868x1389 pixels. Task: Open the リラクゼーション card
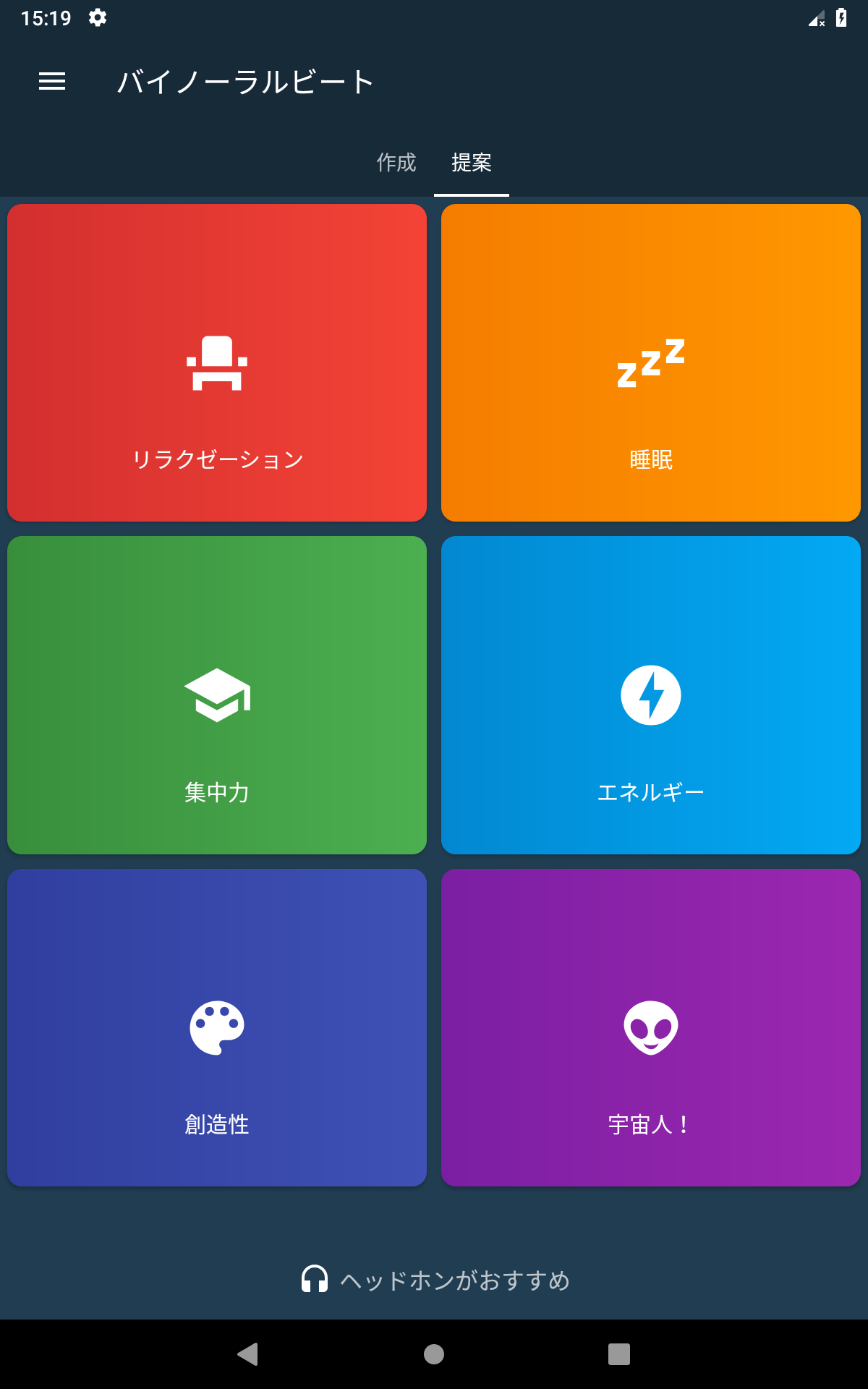[217, 362]
